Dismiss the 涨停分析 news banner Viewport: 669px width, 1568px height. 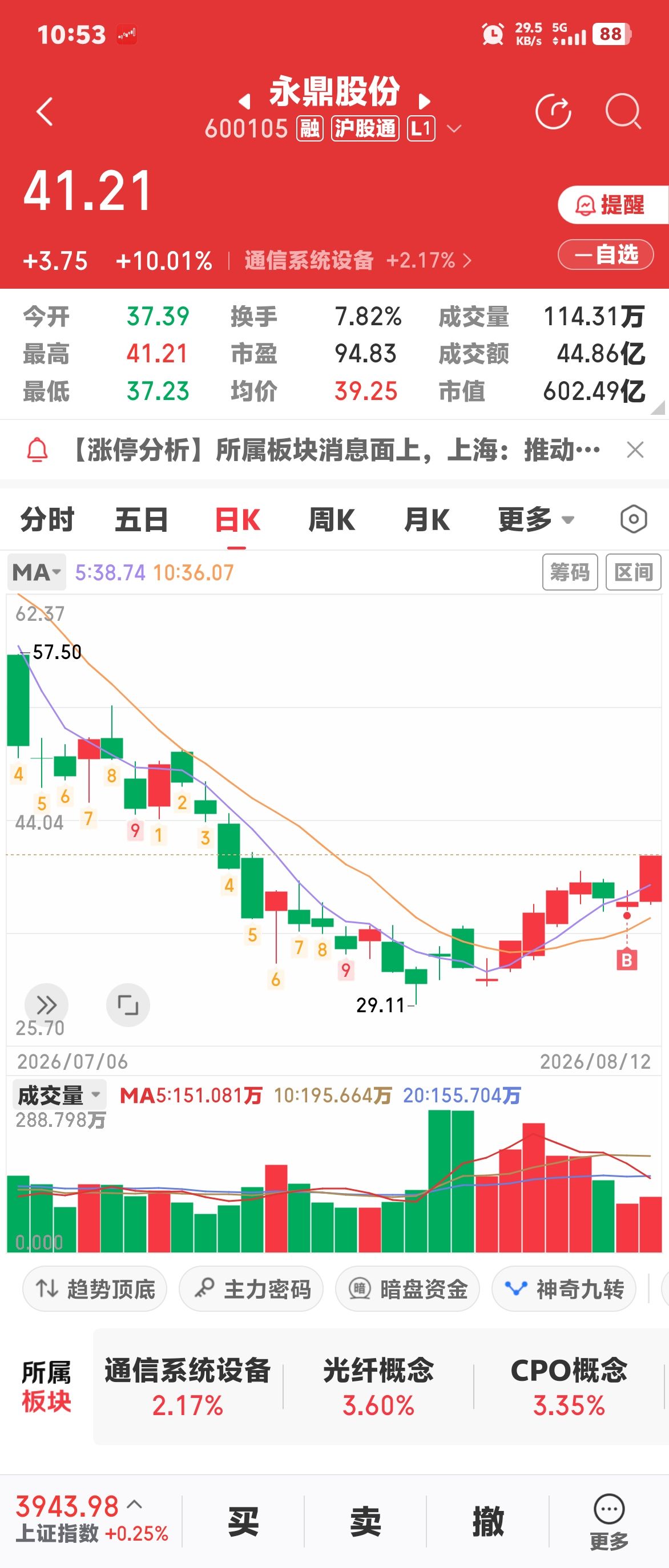635,450
